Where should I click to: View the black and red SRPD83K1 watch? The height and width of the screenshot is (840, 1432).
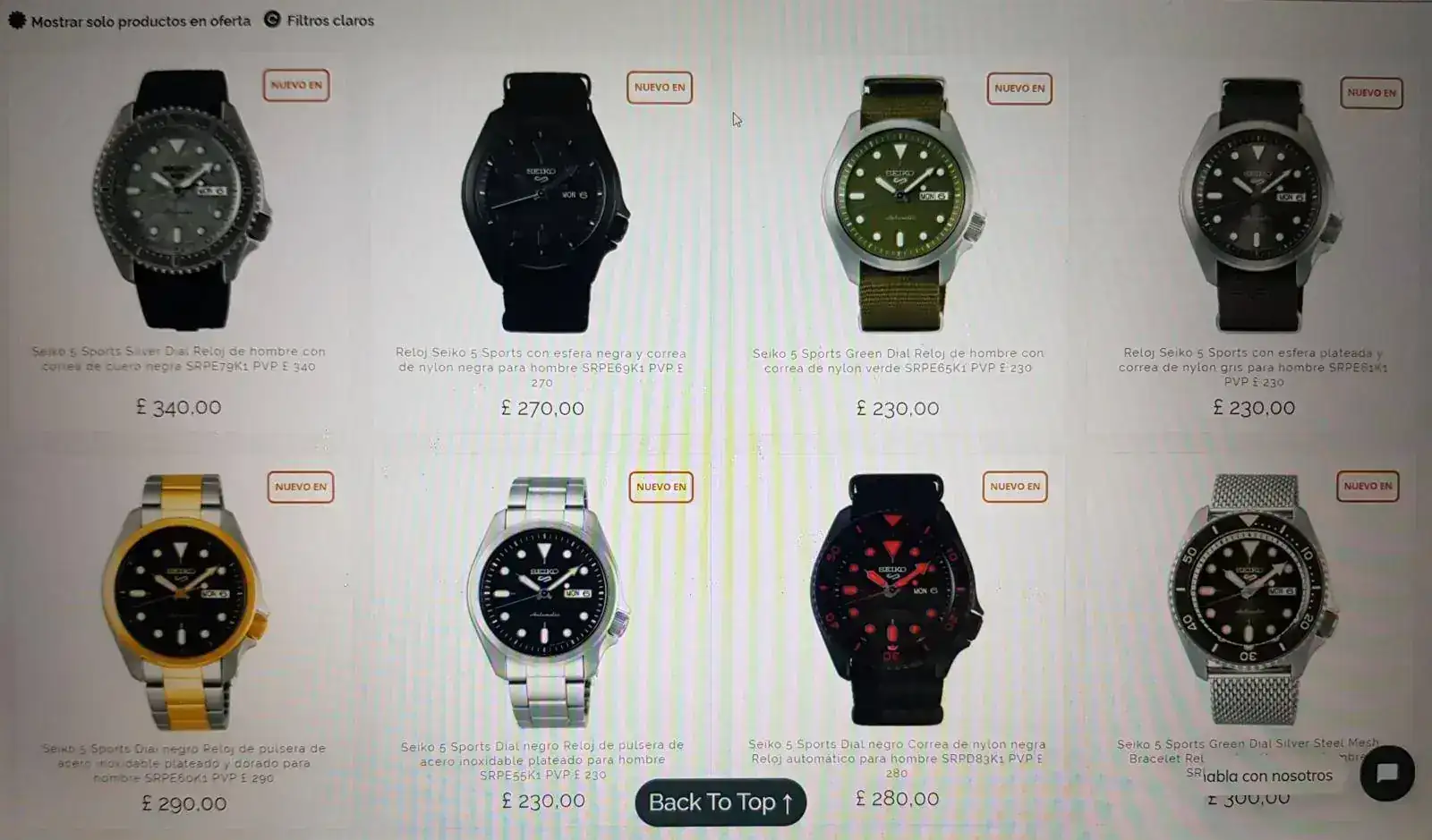pos(895,598)
